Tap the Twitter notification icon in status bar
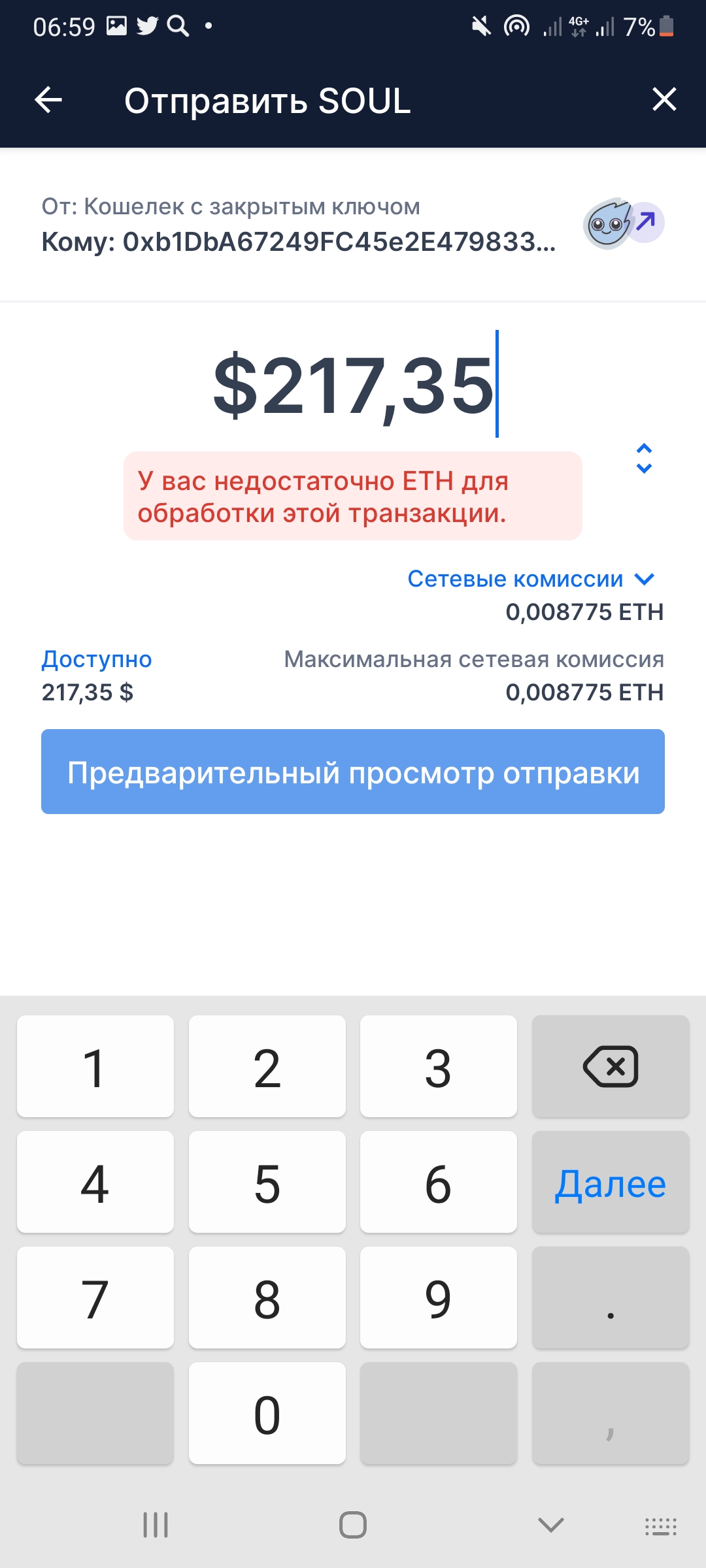The image size is (706, 1568). click(147, 26)
